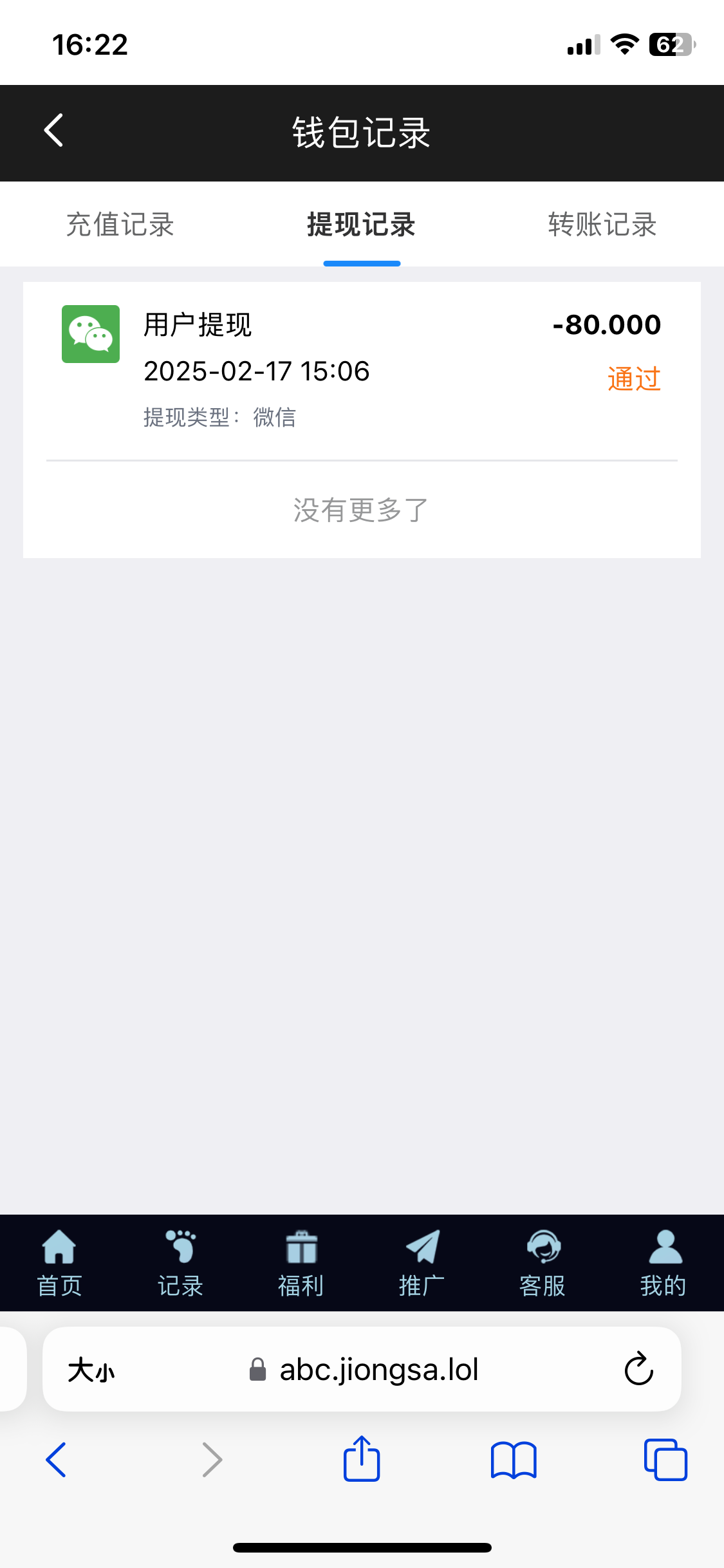Switch to the 福利 gift tab
This screenshot has width=724, height=1568.
pos(301,1263)
